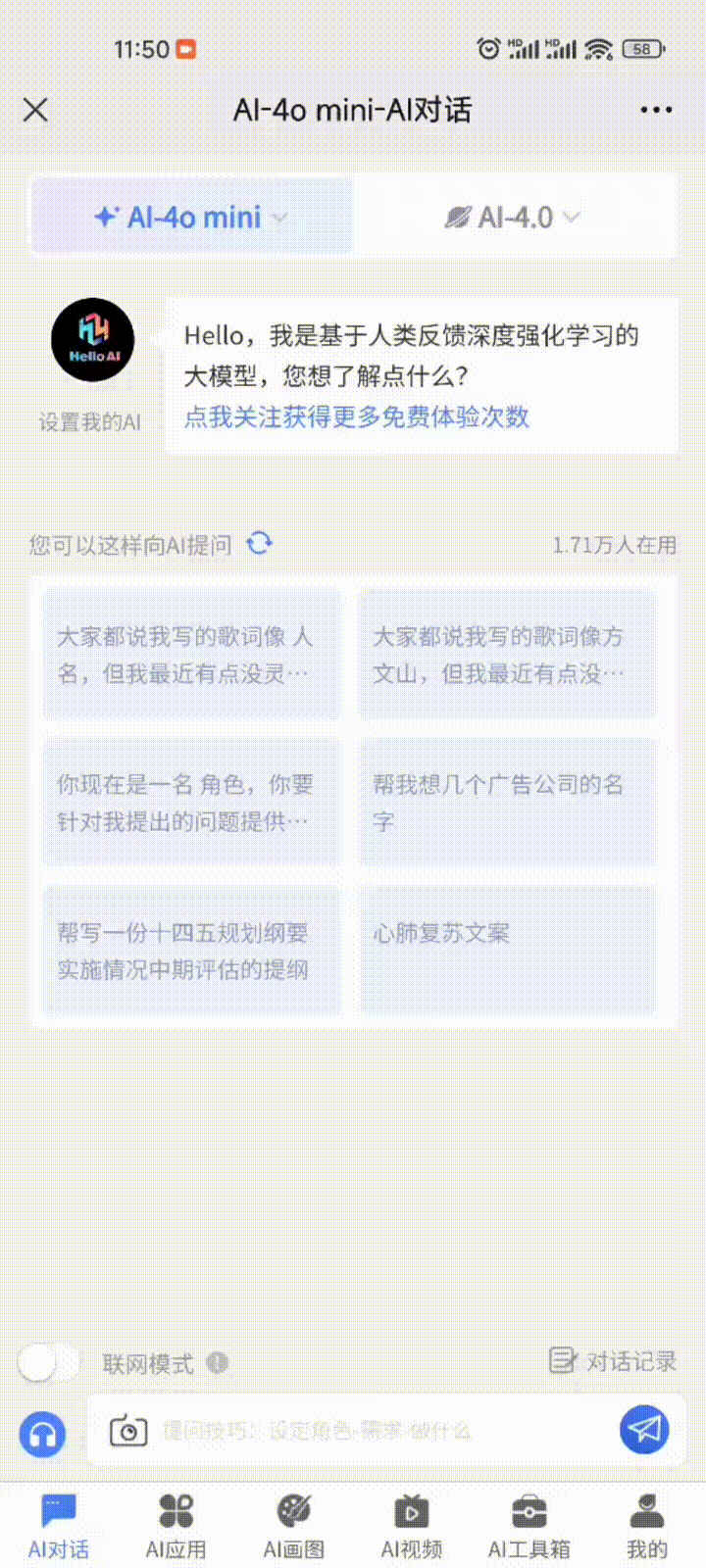
Task: Open the 我的 profile tab
Action: point(647,1526)
